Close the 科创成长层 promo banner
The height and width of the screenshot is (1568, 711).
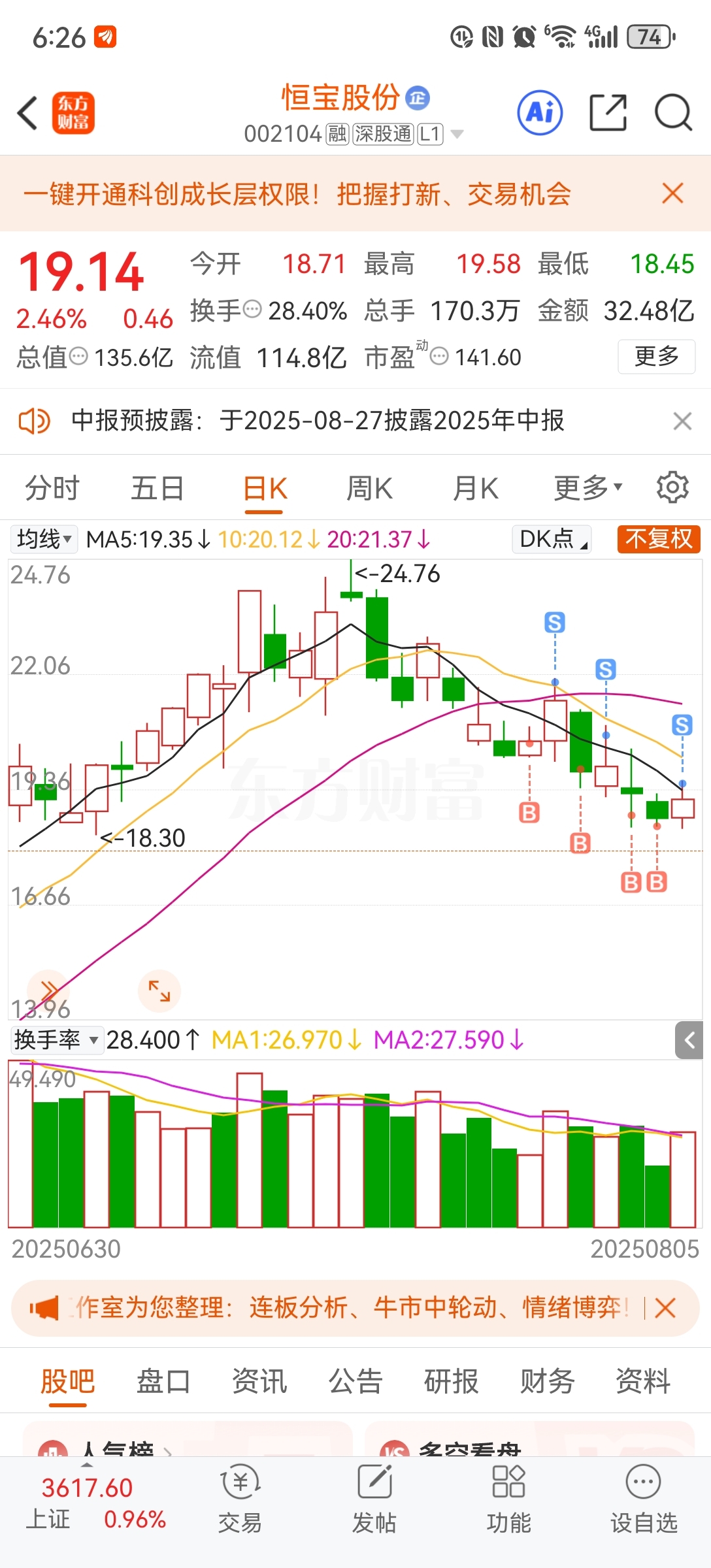pos(672,193)
